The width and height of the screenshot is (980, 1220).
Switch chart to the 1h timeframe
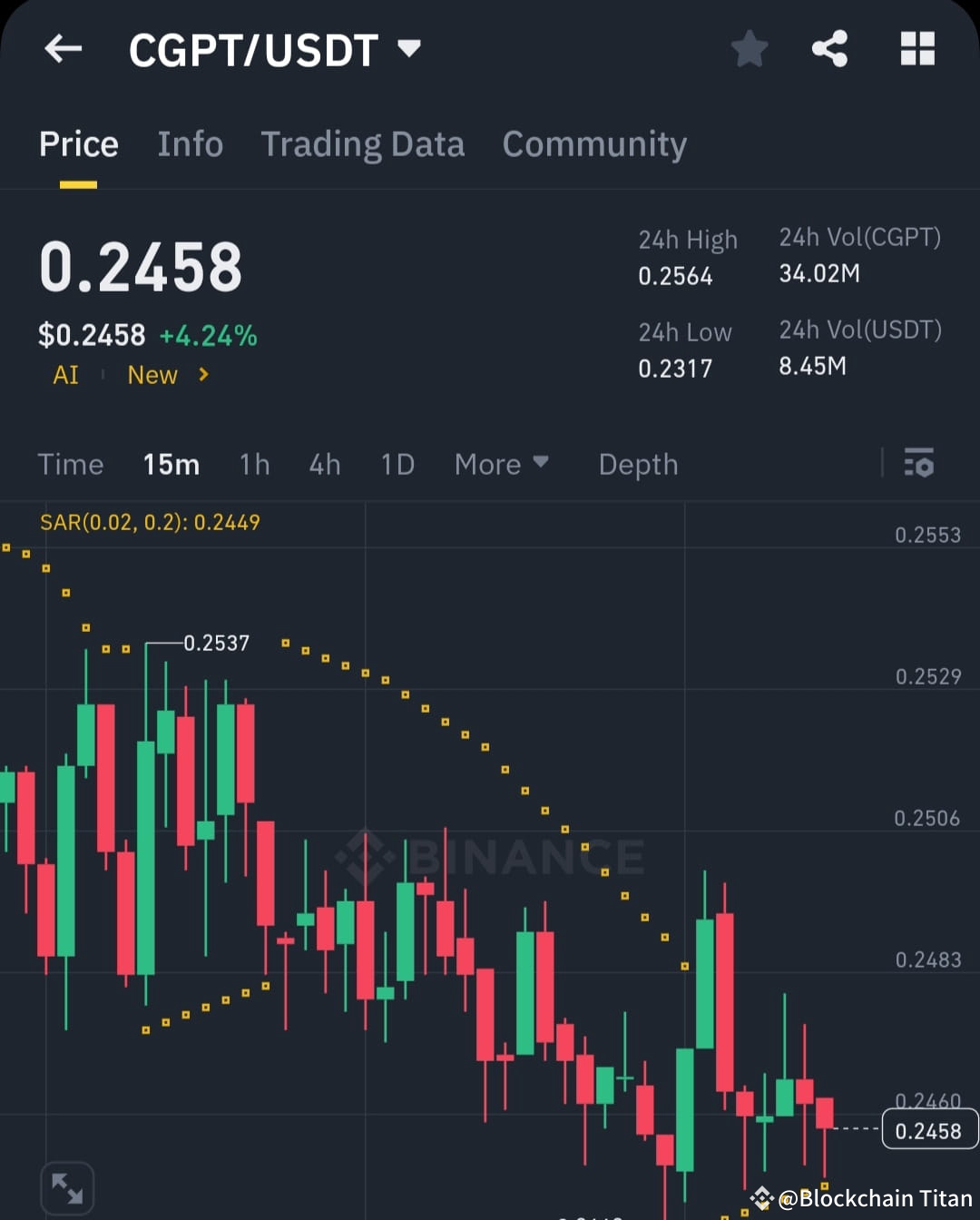coord(254,464)
